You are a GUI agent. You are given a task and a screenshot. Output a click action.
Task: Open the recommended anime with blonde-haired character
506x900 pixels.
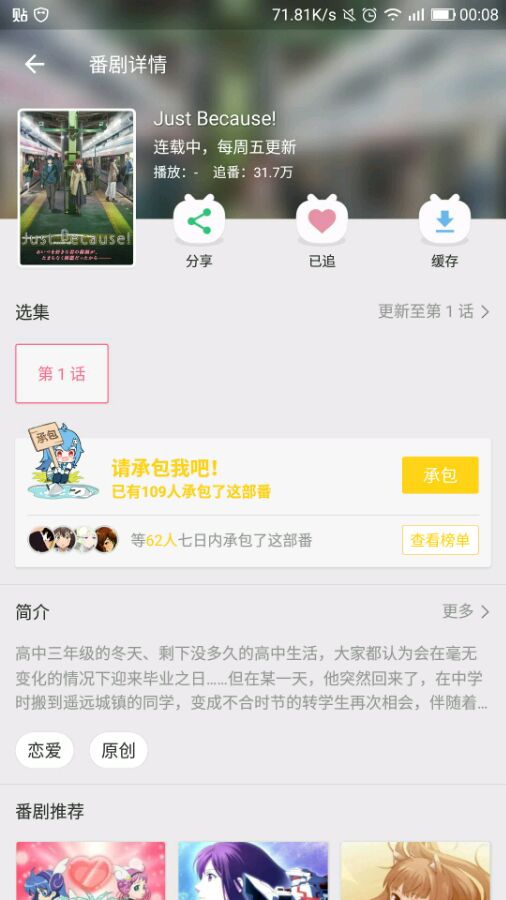coord(416,871)
